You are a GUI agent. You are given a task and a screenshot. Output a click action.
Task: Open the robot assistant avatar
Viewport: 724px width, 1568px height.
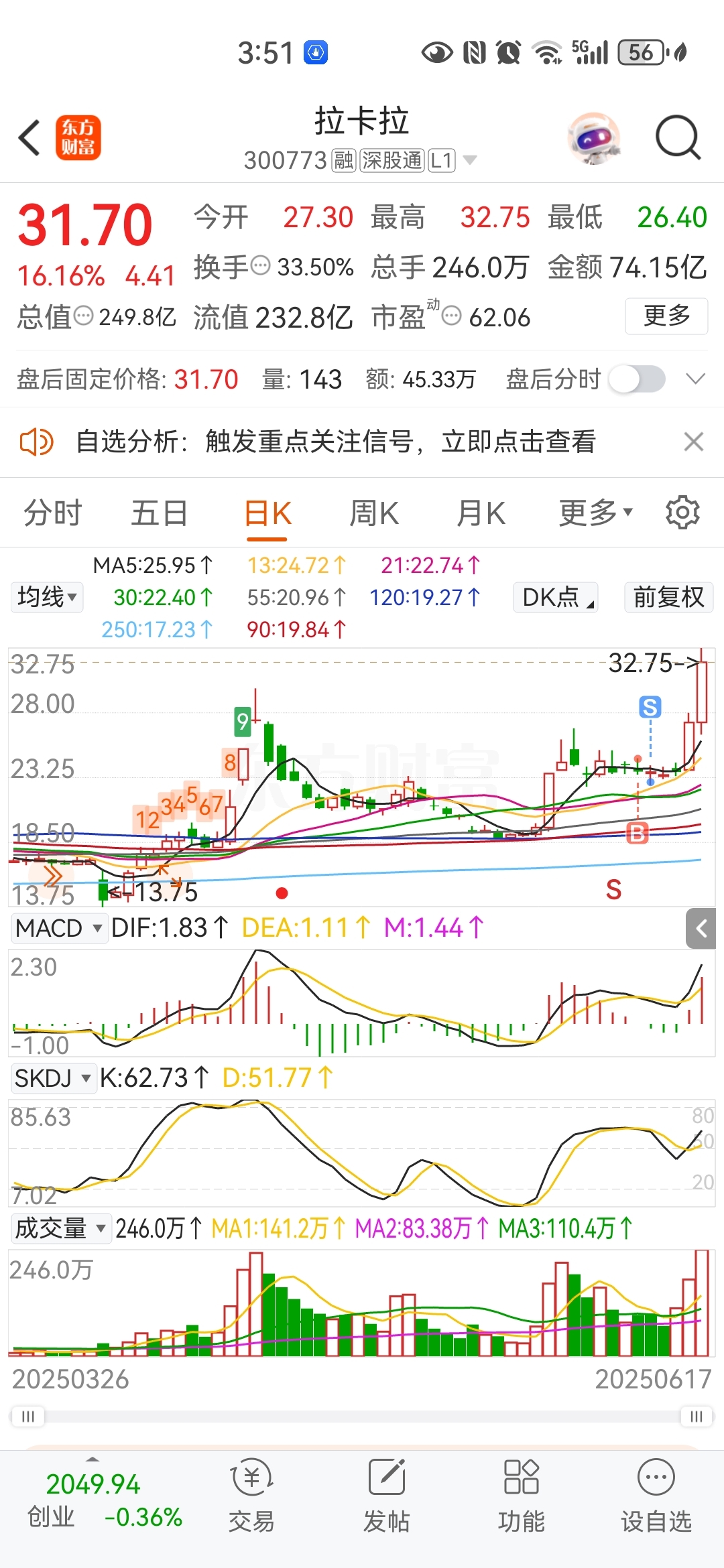tap(594, 138)
